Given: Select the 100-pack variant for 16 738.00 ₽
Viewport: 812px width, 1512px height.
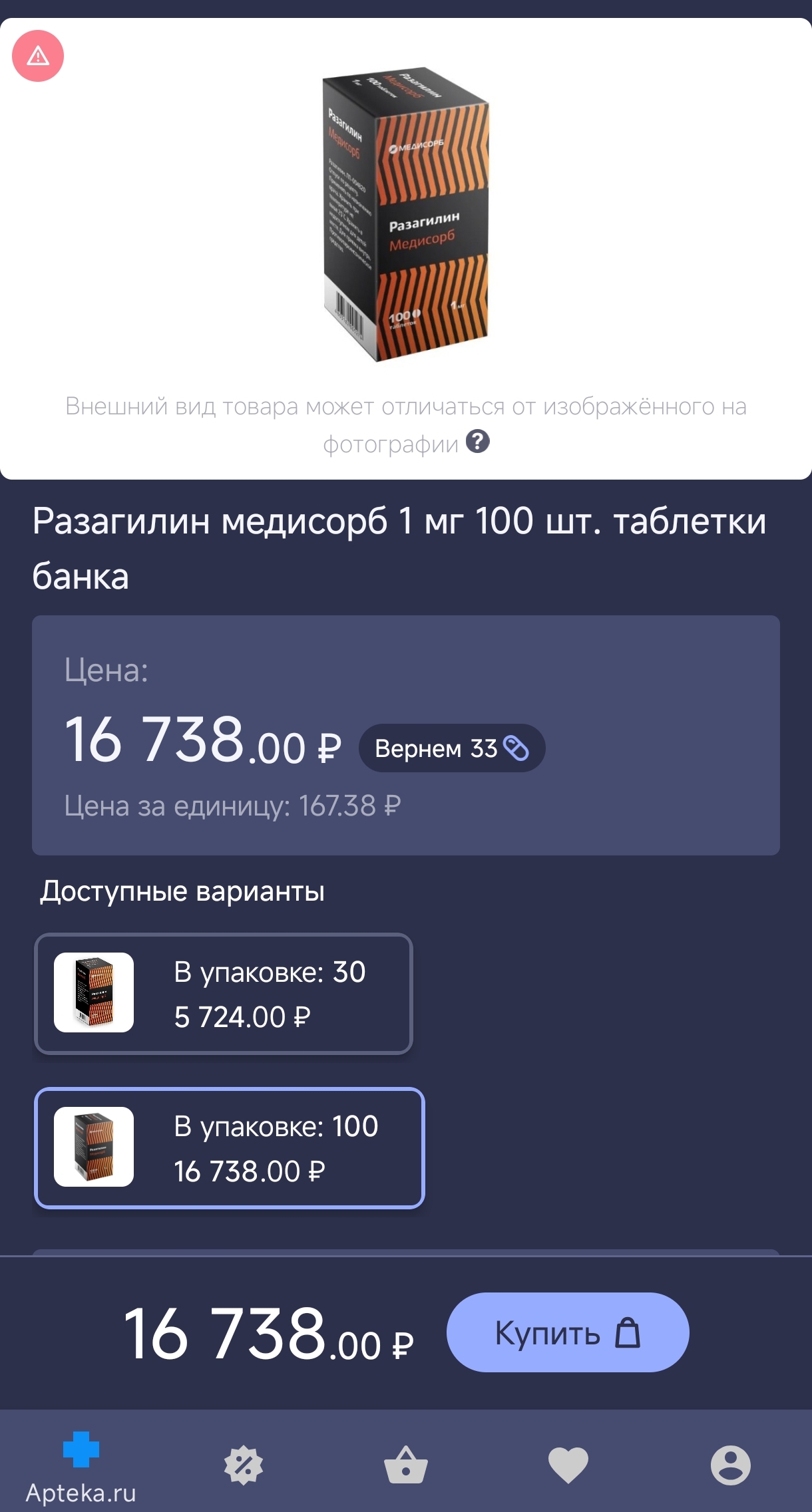Looking at the screenshot, I should click(x=230, y=1148).
